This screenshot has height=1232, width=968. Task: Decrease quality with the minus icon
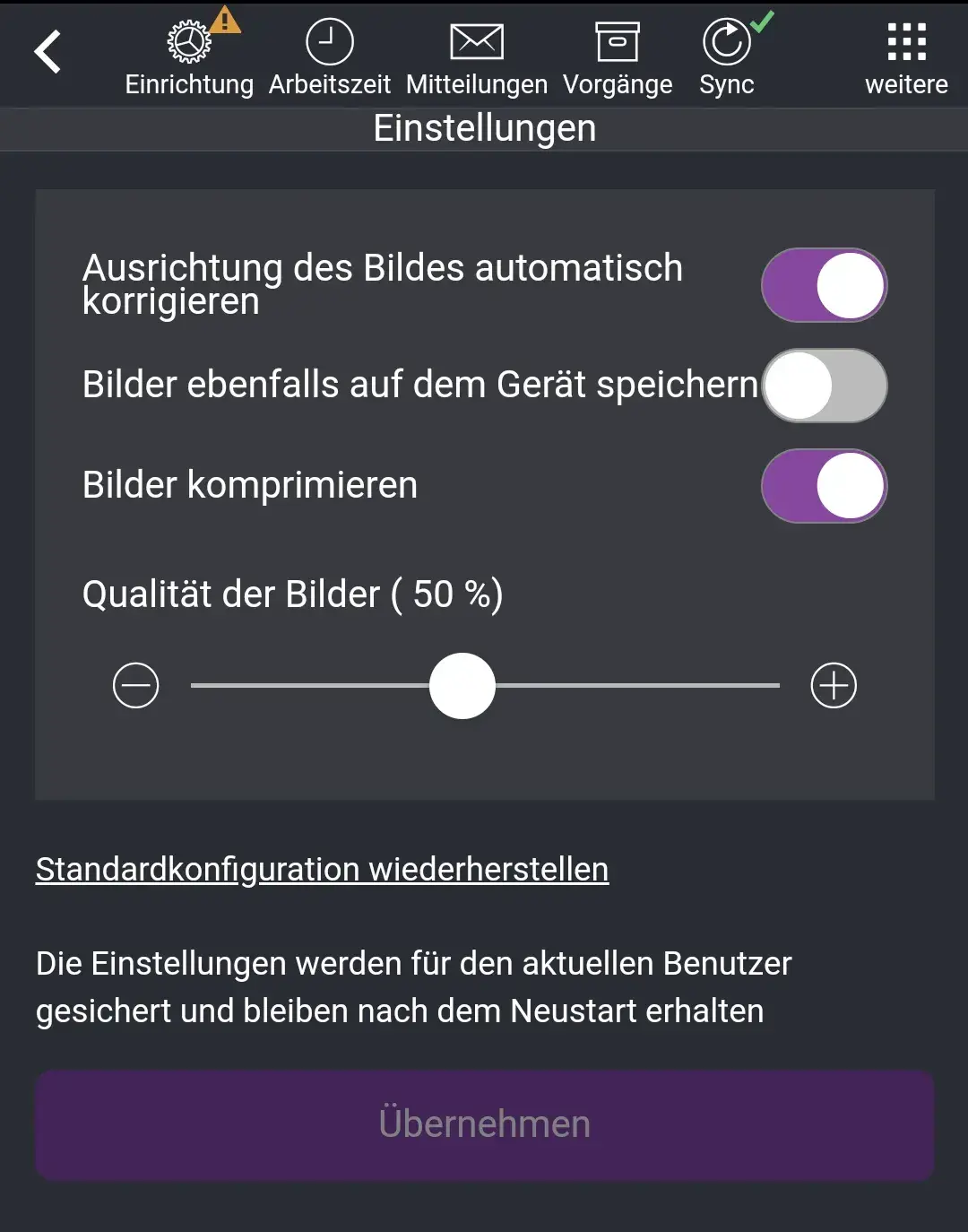134,685
